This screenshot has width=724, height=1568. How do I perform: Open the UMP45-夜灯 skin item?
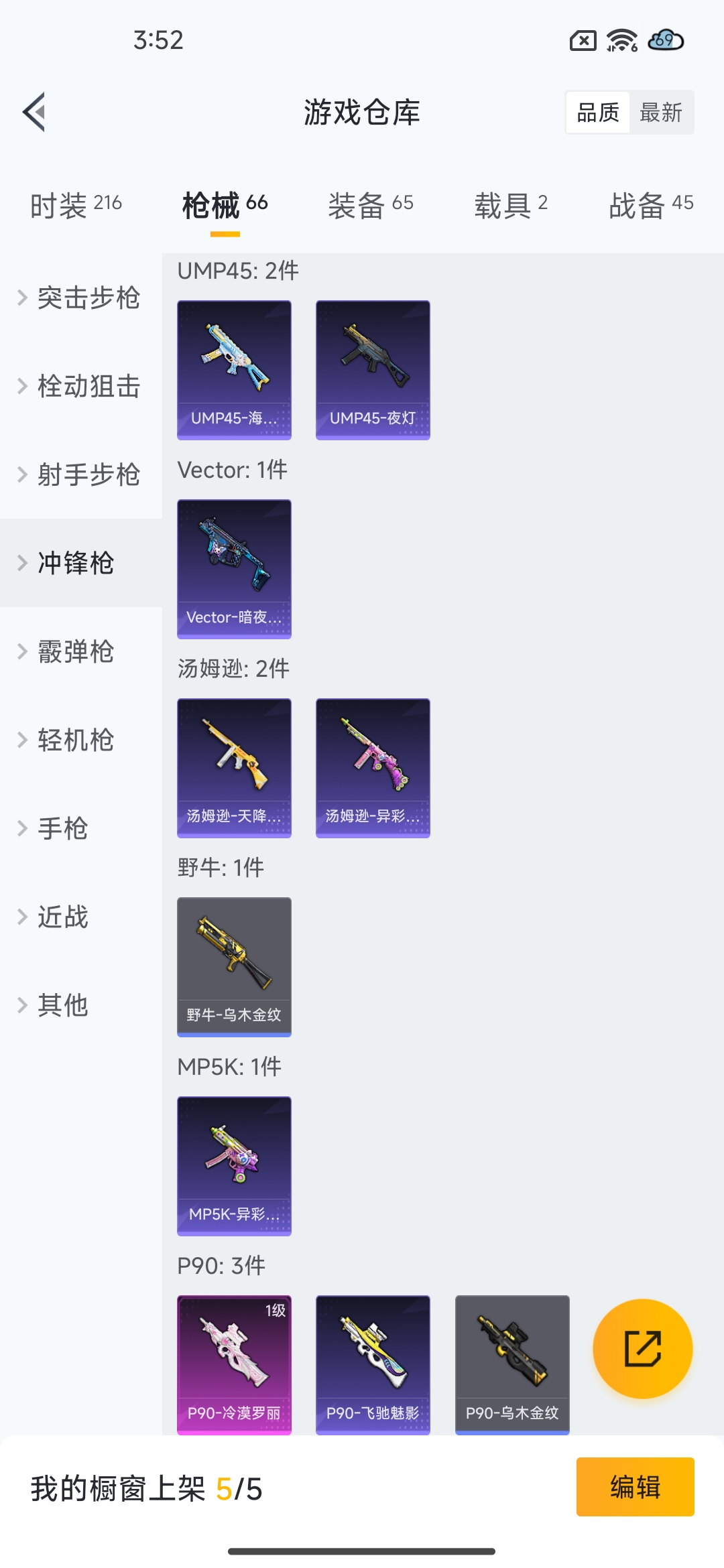coord(373,370)
